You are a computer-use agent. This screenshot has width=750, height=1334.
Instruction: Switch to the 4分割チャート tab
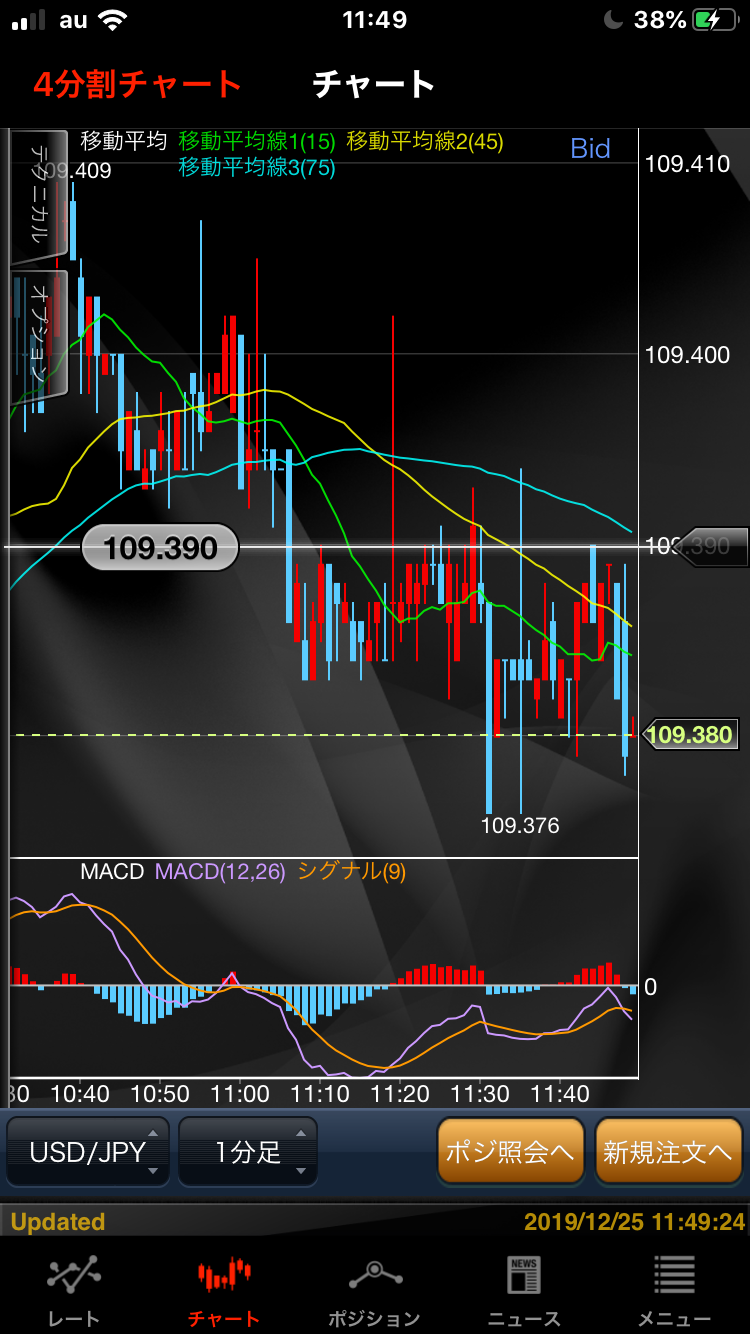(138, 84)
